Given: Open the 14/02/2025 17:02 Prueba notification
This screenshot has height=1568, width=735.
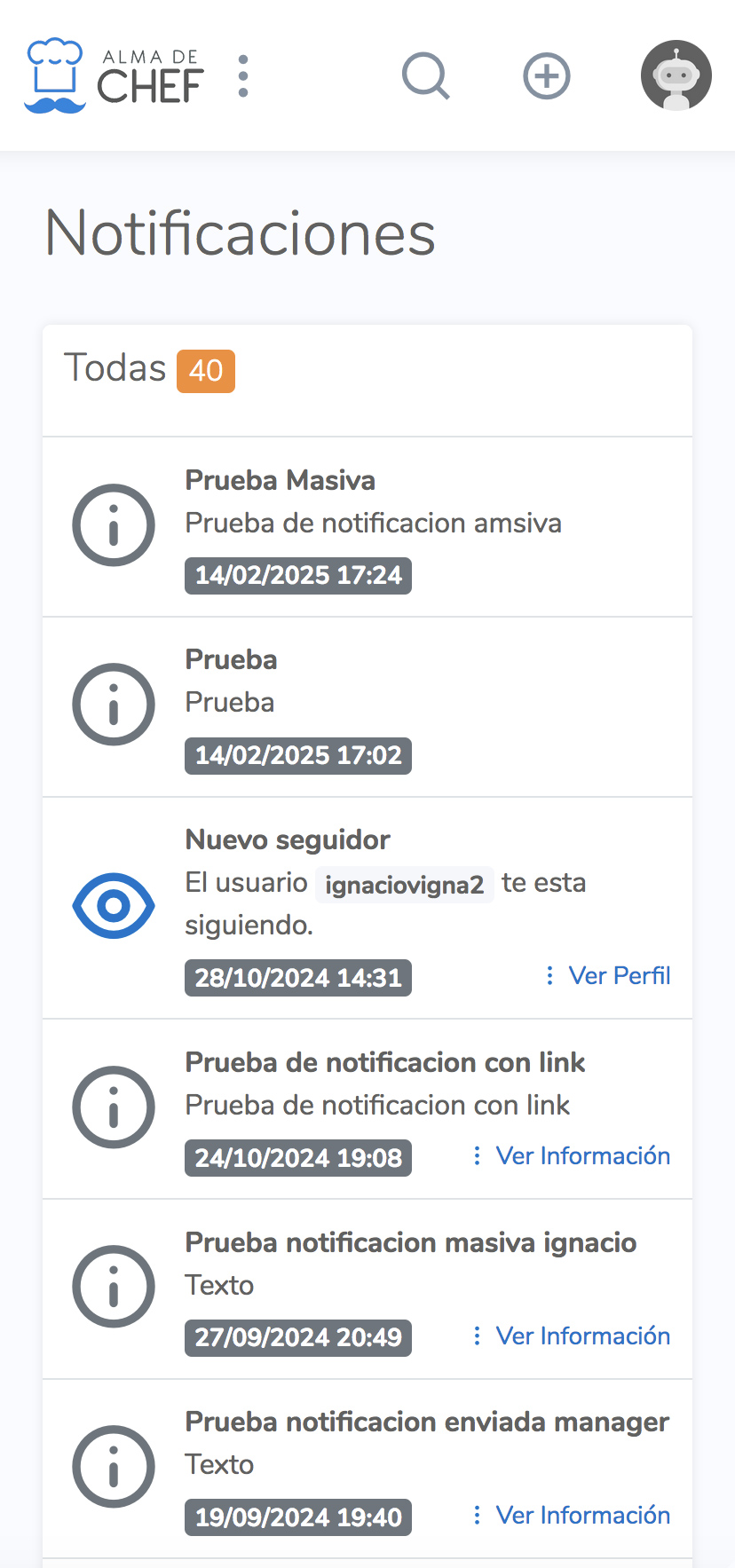Looking at the screenshot, I should [367, 707].
